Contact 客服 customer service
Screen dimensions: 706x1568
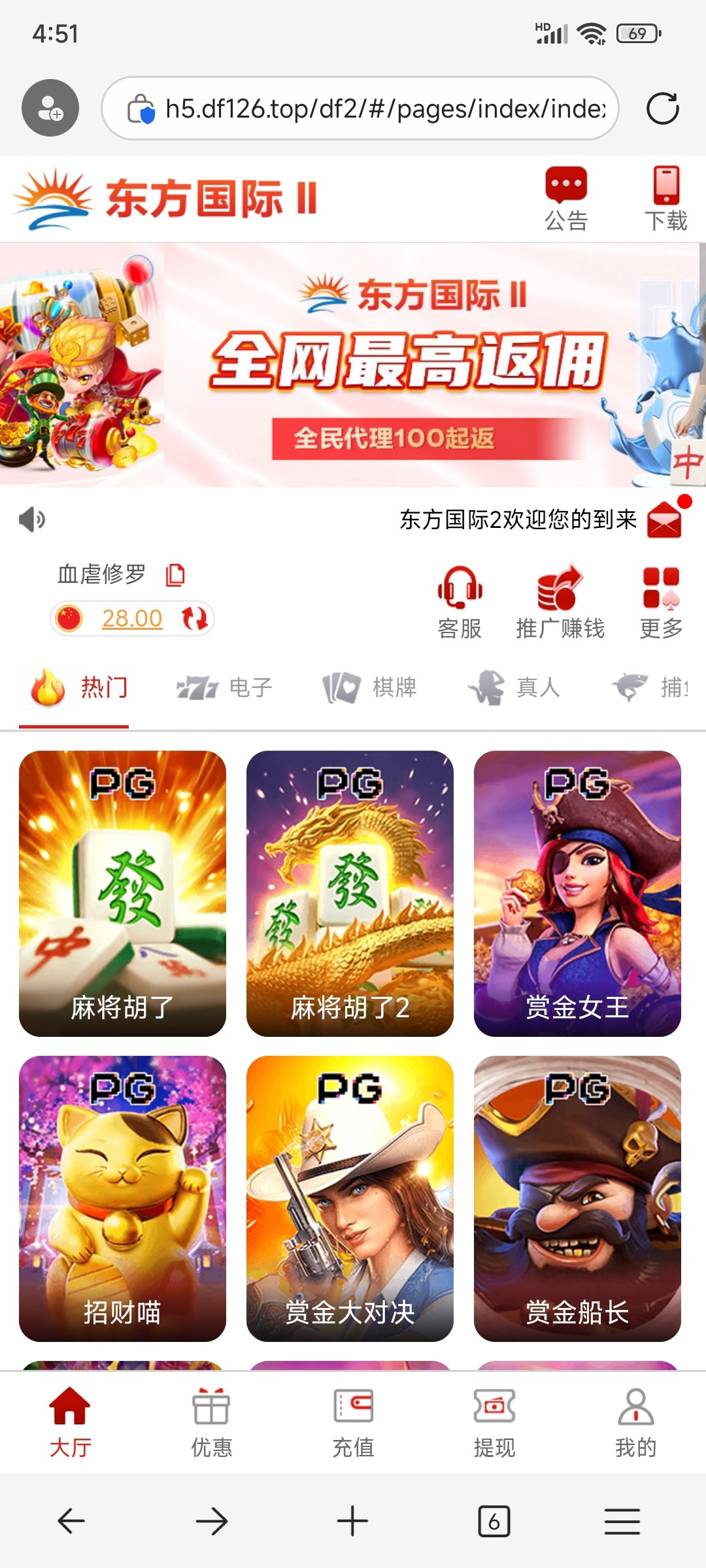460,602
